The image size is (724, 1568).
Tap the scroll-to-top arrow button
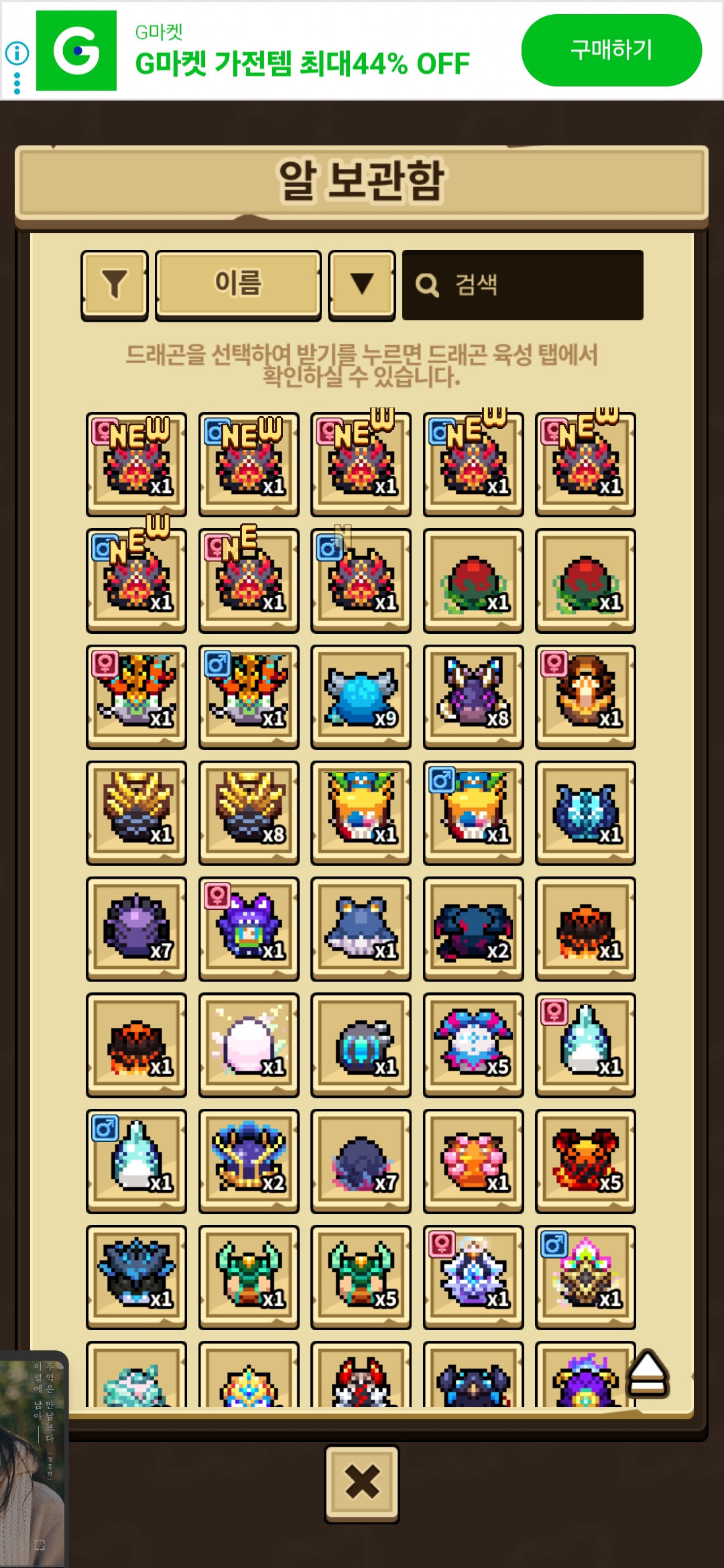tap(648, 1374)
